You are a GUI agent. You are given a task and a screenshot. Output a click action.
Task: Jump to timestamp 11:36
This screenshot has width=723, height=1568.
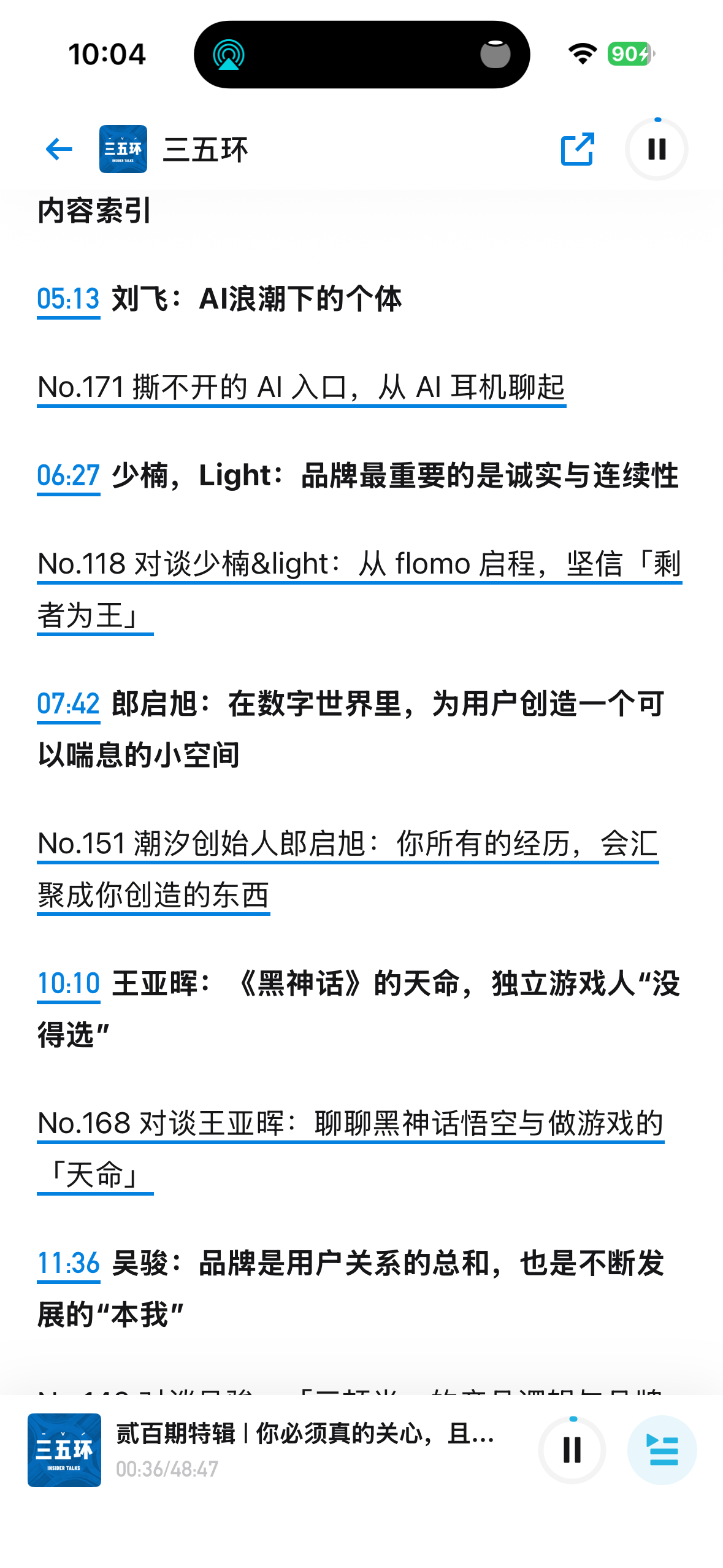pos(68,1264)
